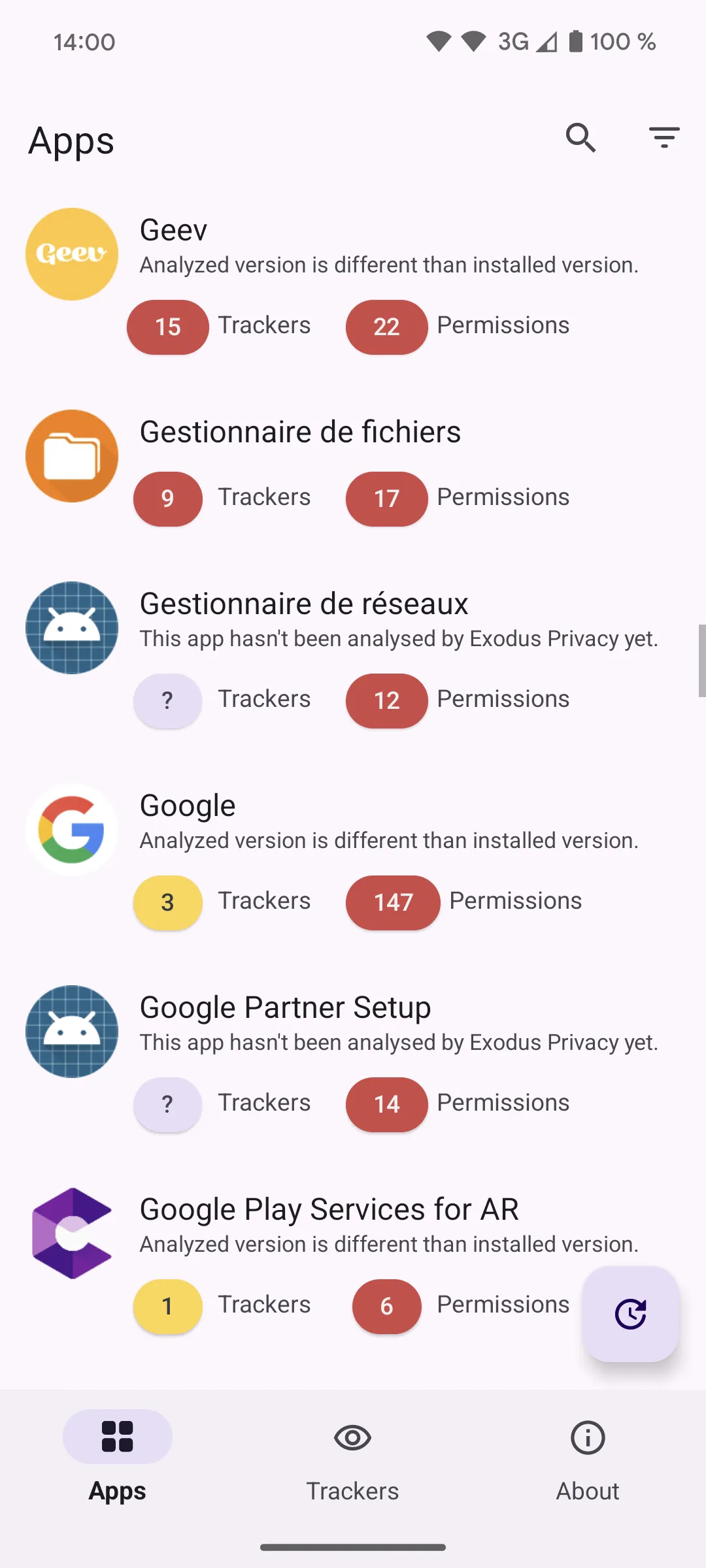Screen dimensions: 706x1568
Task: Tap the Geev app icon
Action: click(71, 253)
